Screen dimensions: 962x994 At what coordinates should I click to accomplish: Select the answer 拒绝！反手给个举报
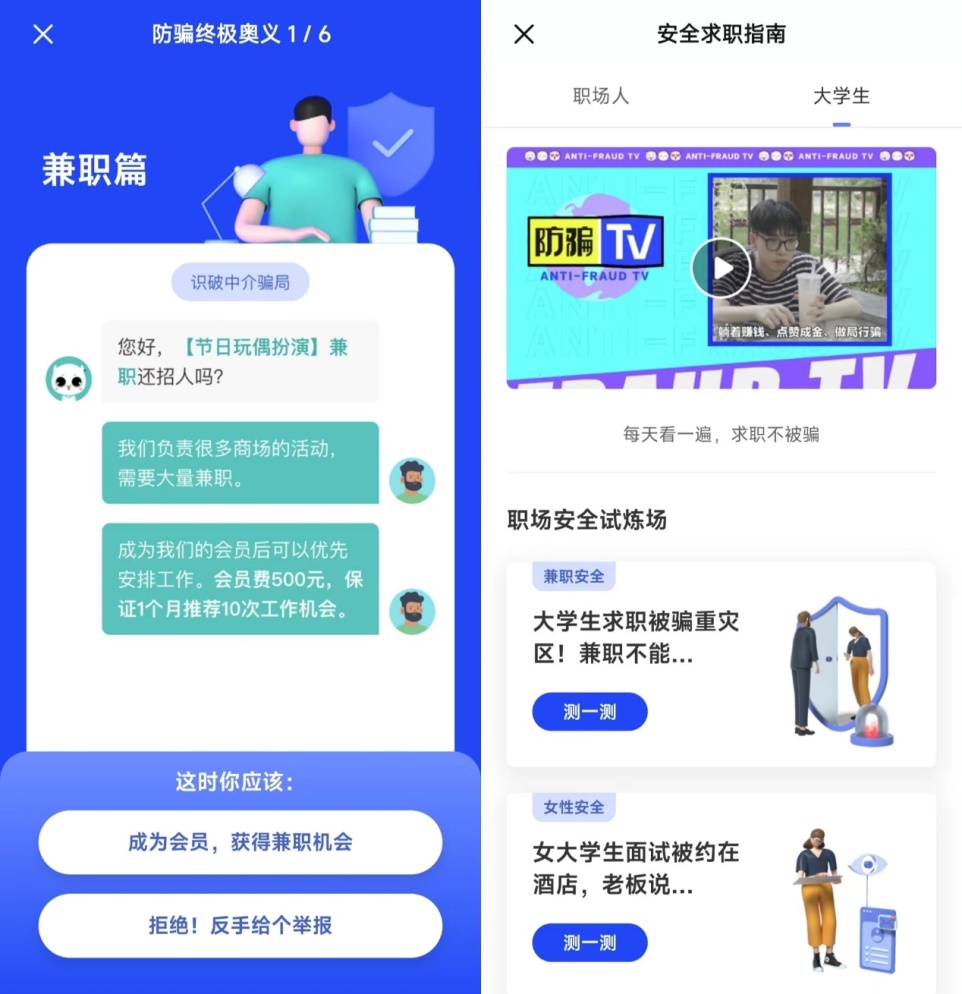240,925
